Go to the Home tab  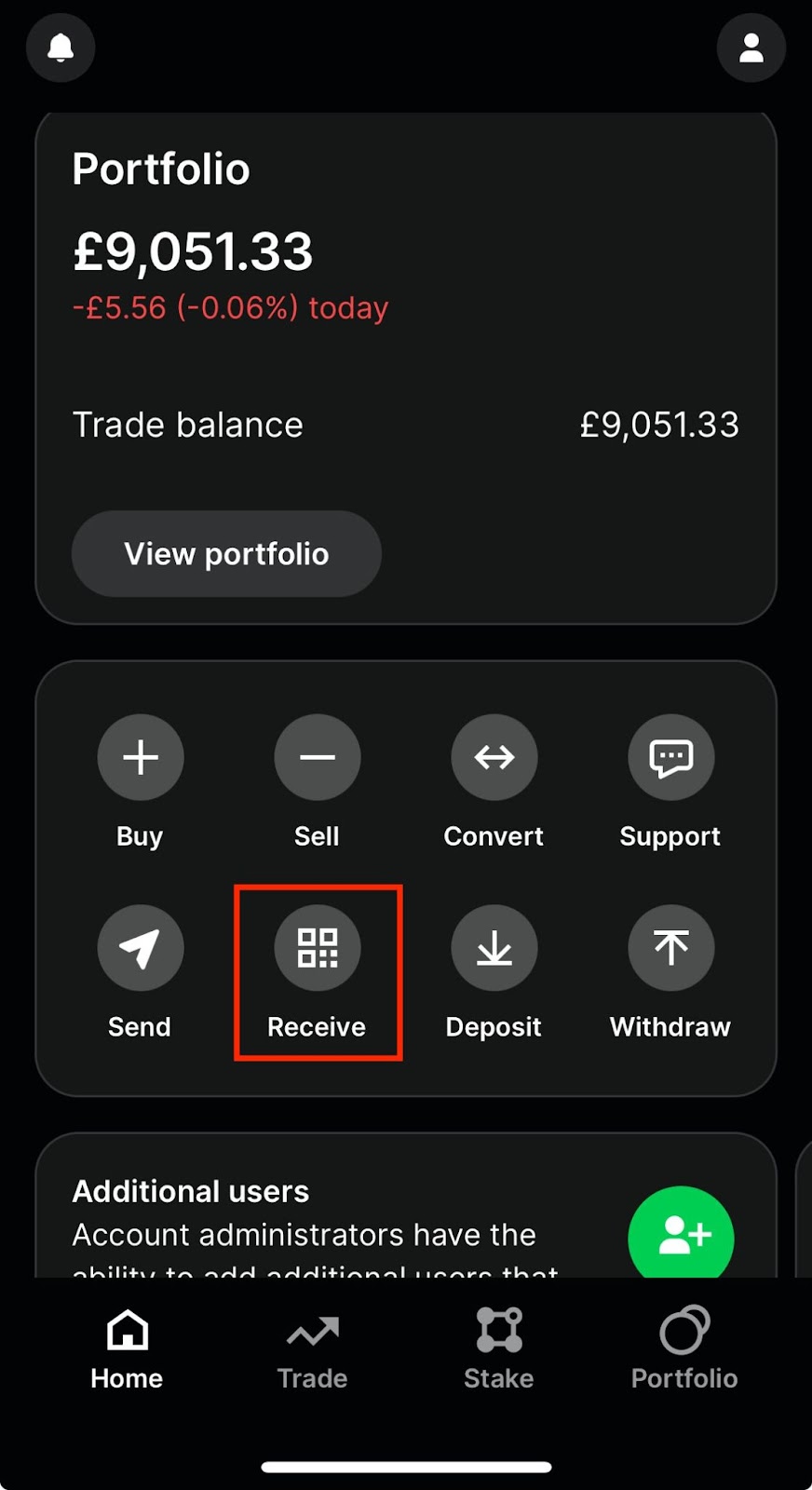click(x=127, y=1349)
